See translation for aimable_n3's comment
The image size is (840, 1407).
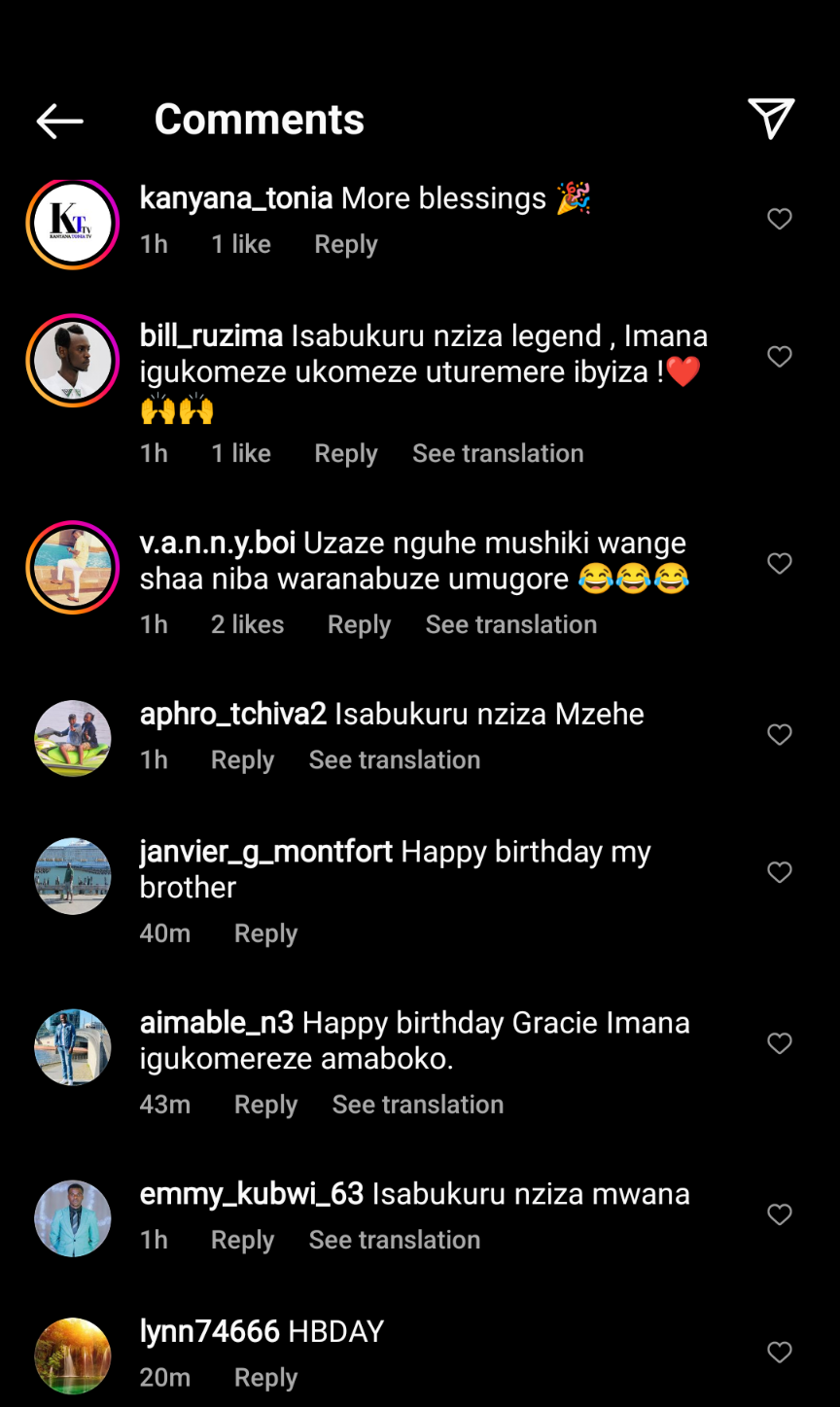pos(418,1106)
